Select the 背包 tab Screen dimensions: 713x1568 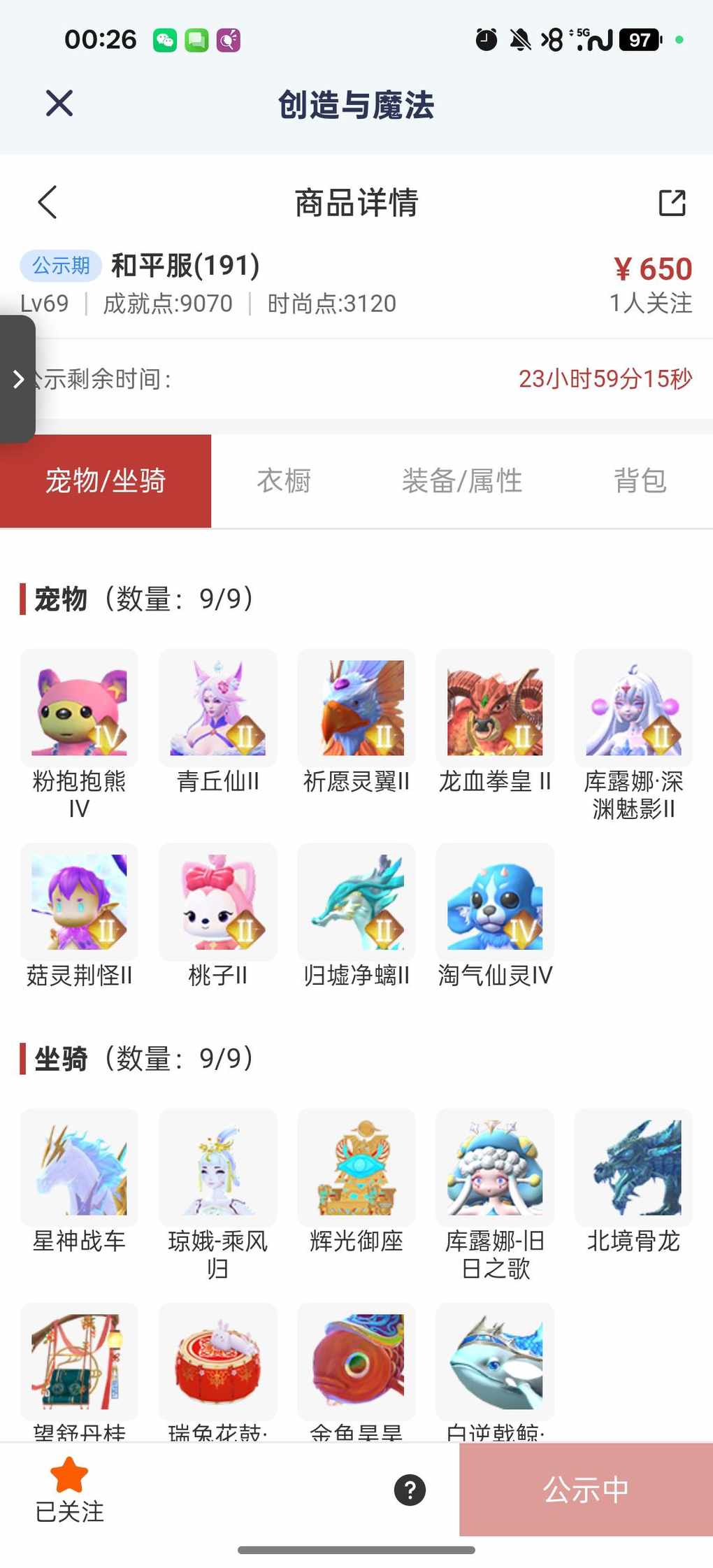640,481
